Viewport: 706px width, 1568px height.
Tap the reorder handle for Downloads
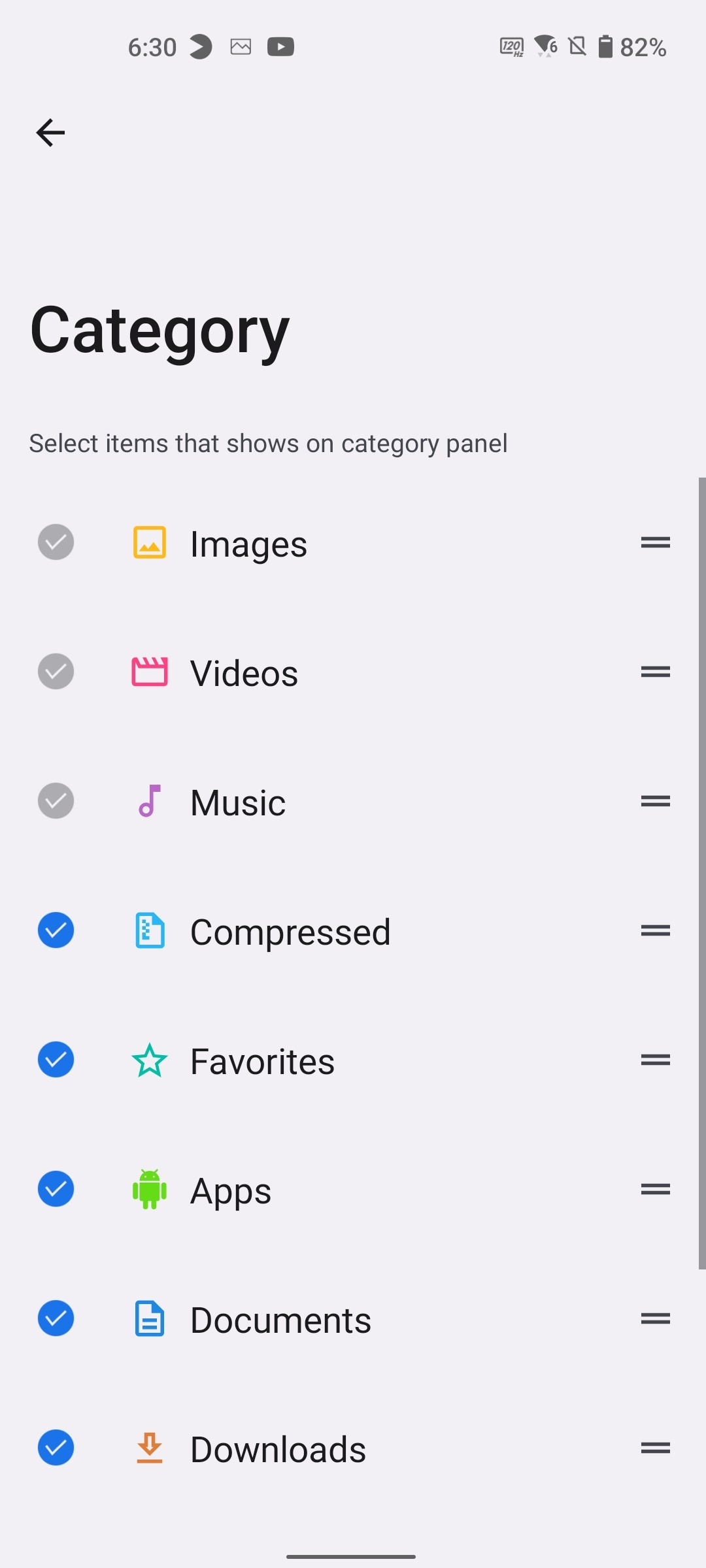point(655,1448)
